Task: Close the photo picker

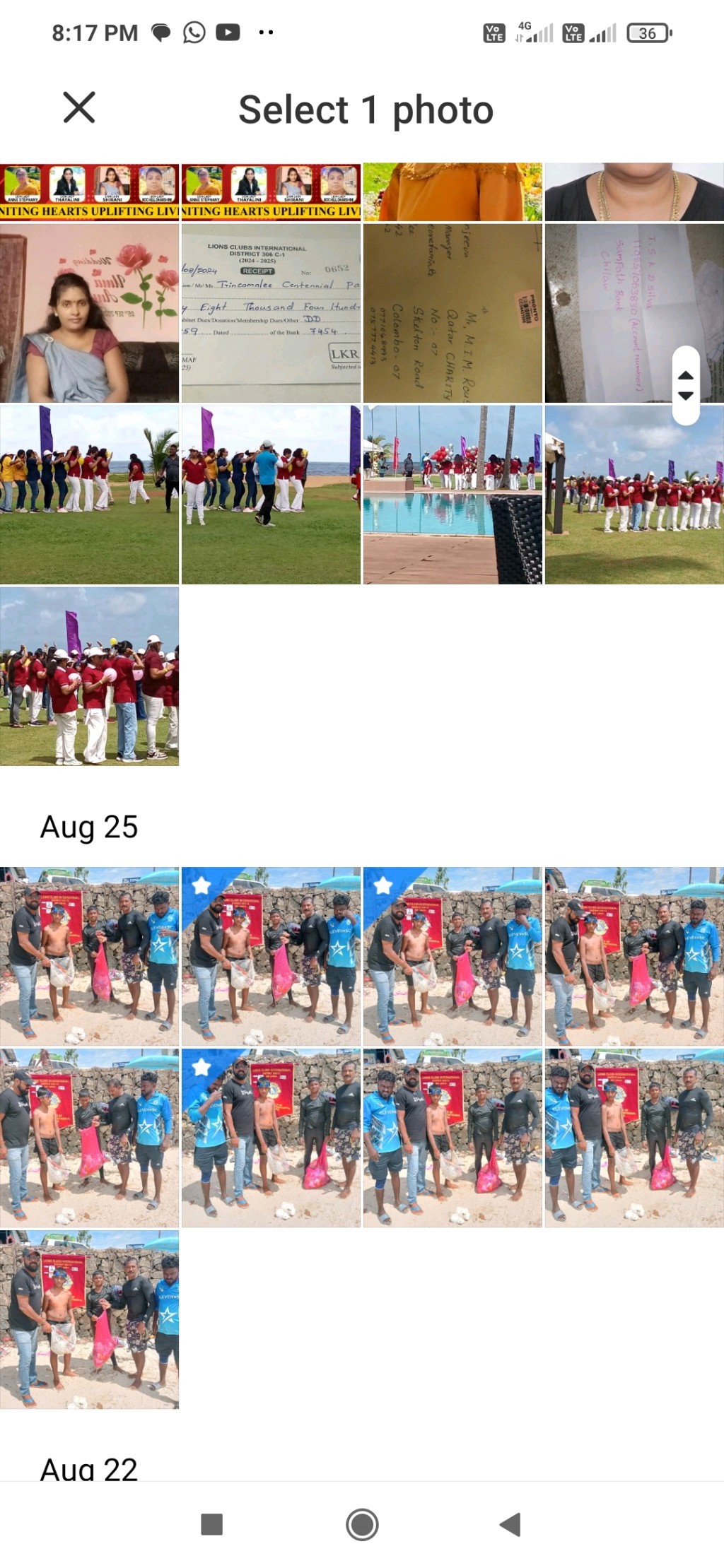Action: [x=78, y=107]
